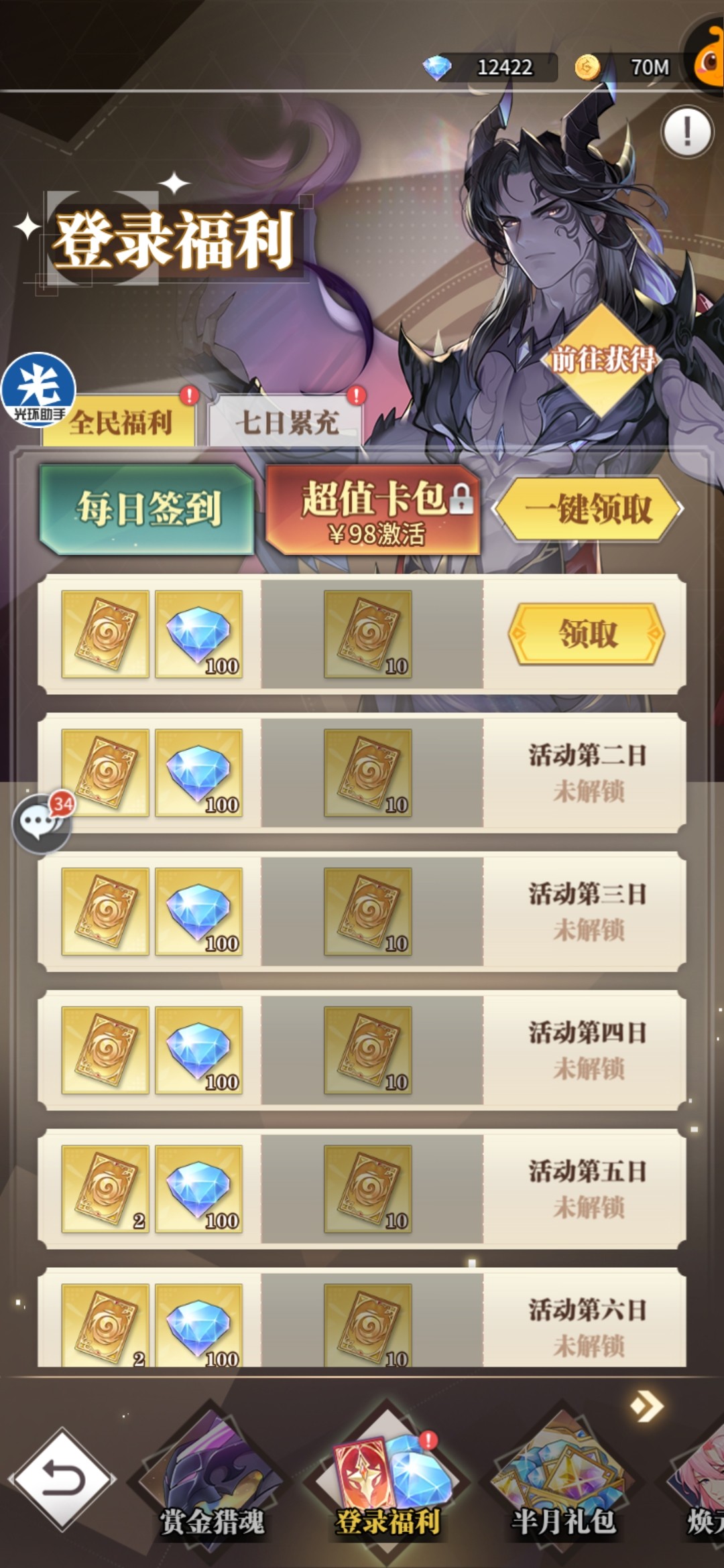
Task: Go back with the return arrow
Action: tap(62, 1478)
